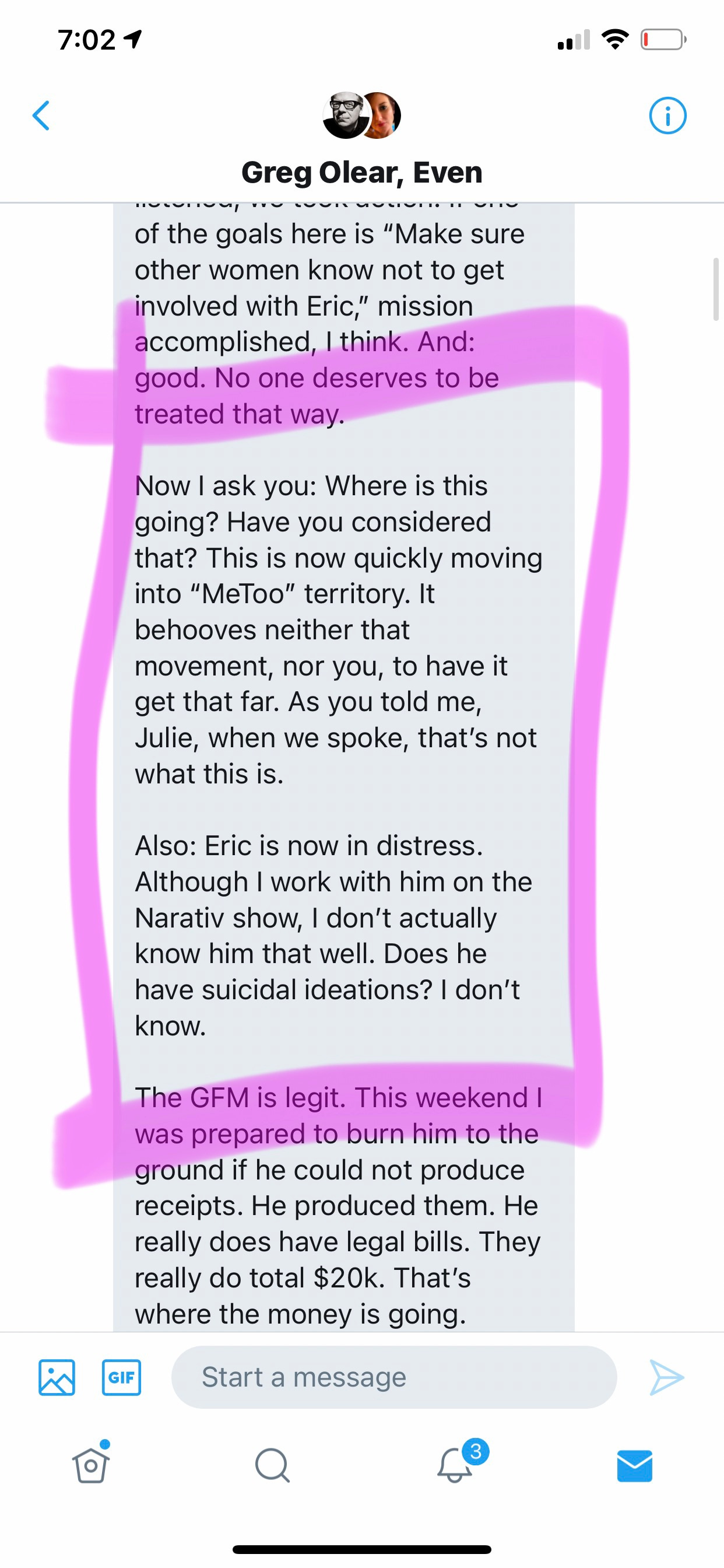Open the GIF picker
This screenshot has height=1568, width=724.
121,1377
